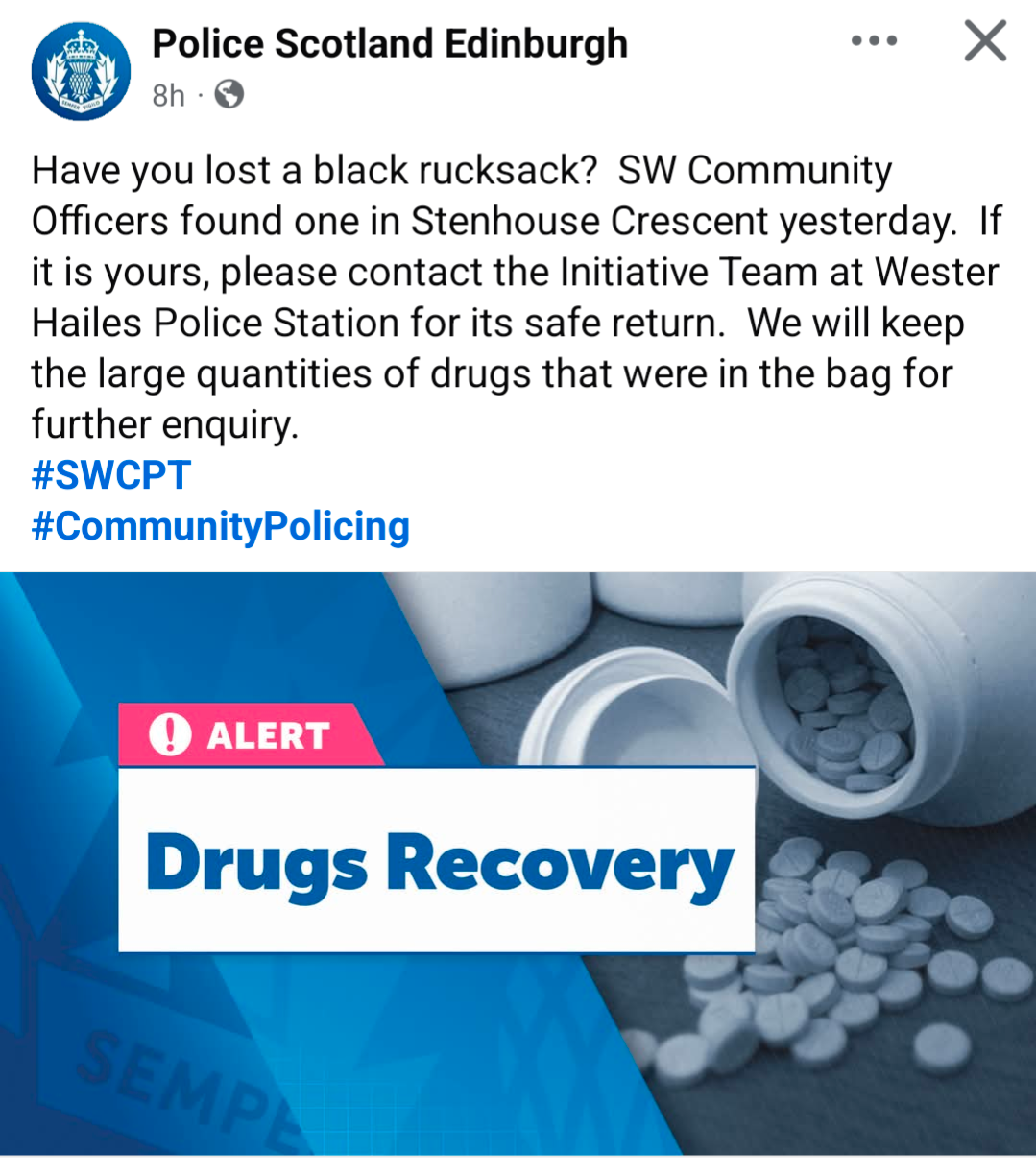Image resolution: width=1036 pixels, height=1175 pixels.
Task: Open the #SWCPT hashtag
Action: click(111, 475)
